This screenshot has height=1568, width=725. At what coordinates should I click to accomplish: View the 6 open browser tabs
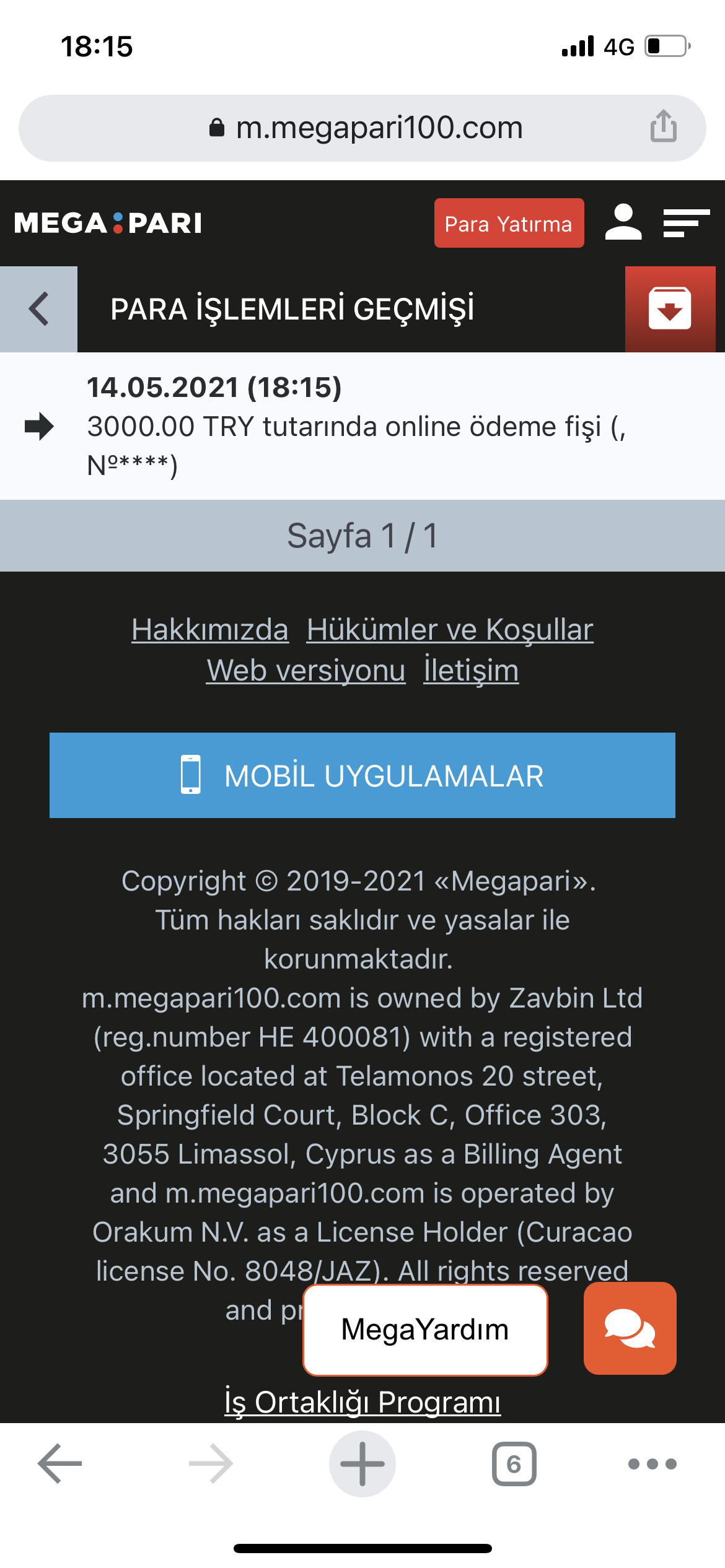click(514, 1464)
